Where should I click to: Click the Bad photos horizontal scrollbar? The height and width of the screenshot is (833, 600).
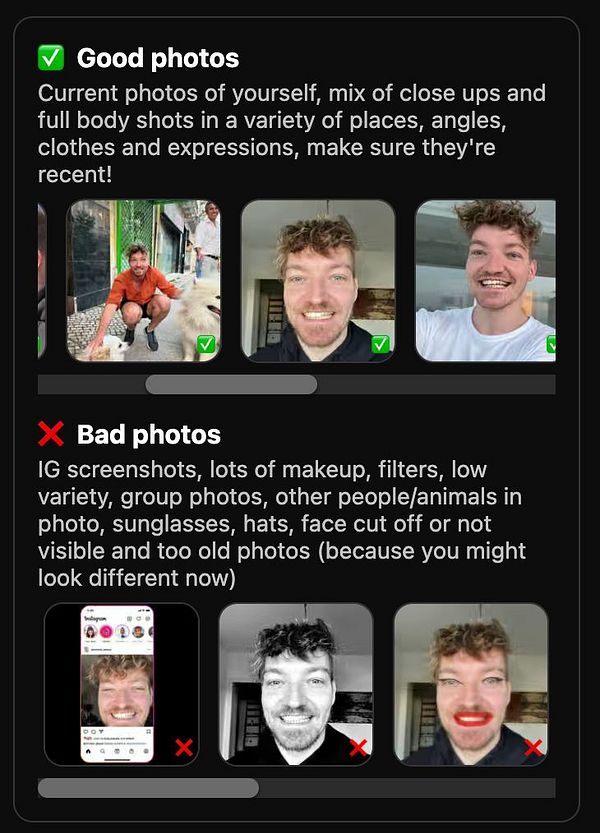(x=148, y=788)
